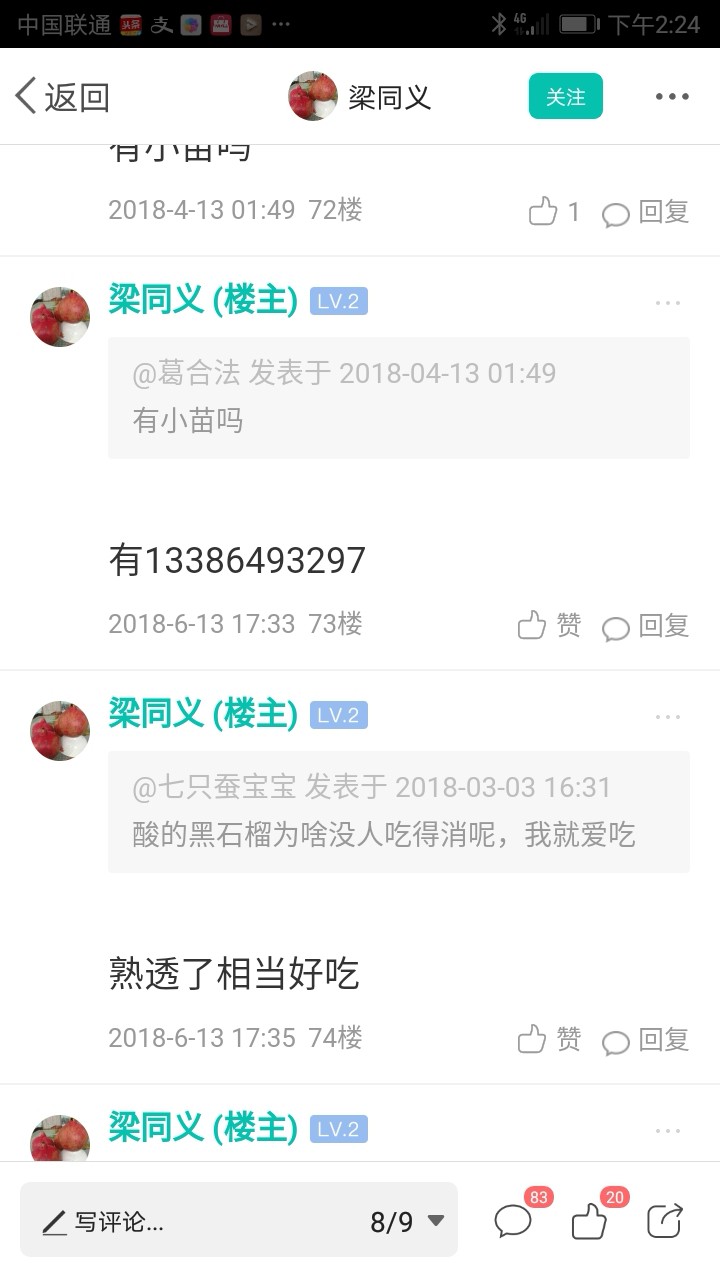Open 梁同义's avatar on the 73楼 comment
720x1280 pixels.
[x=60, y=317]
